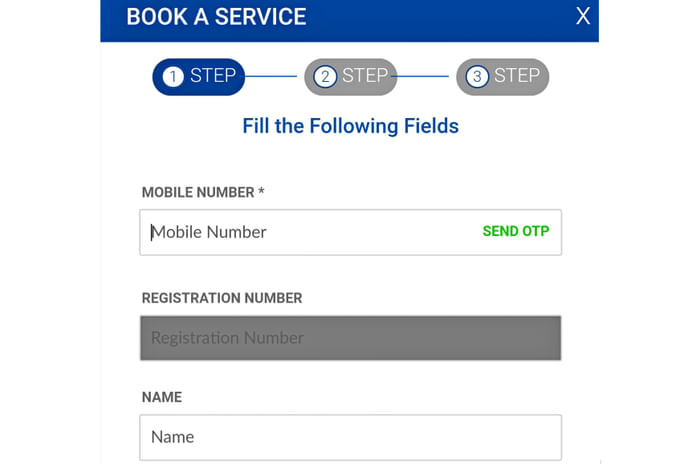Close the Book a Service dialog
This screenshot has height=464, width=700.
click(x=583, y=16)
